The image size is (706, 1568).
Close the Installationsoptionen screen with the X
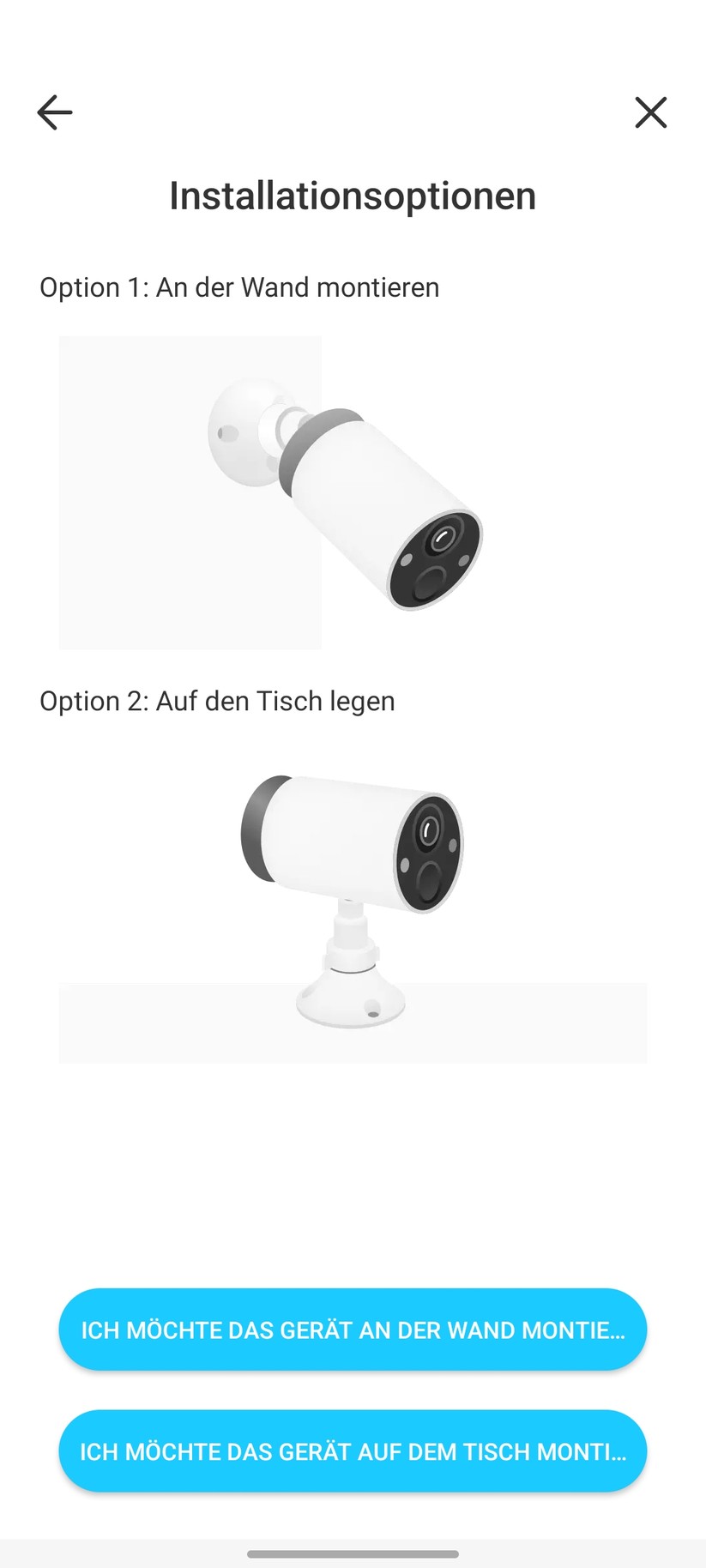650,112
